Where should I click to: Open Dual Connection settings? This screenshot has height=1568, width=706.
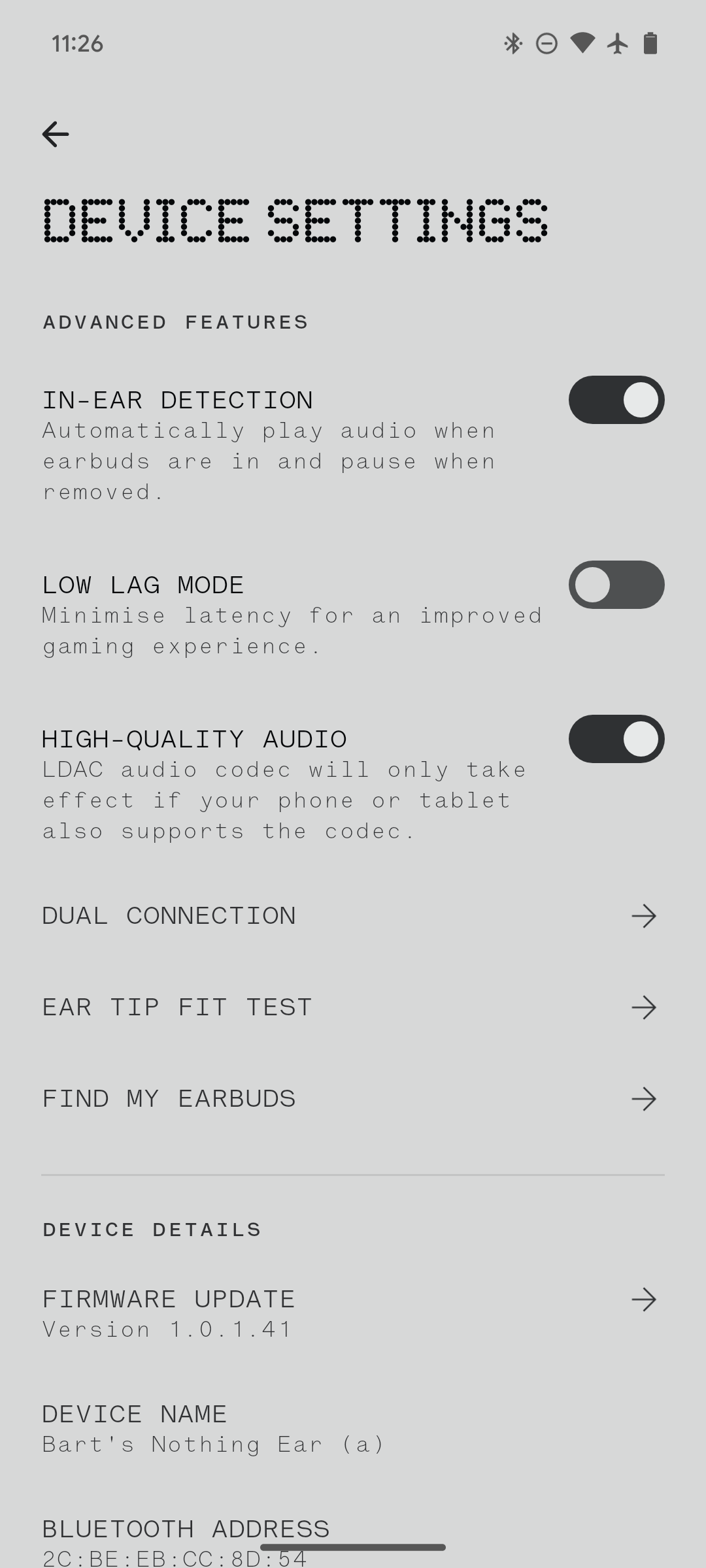coord(353,916)
